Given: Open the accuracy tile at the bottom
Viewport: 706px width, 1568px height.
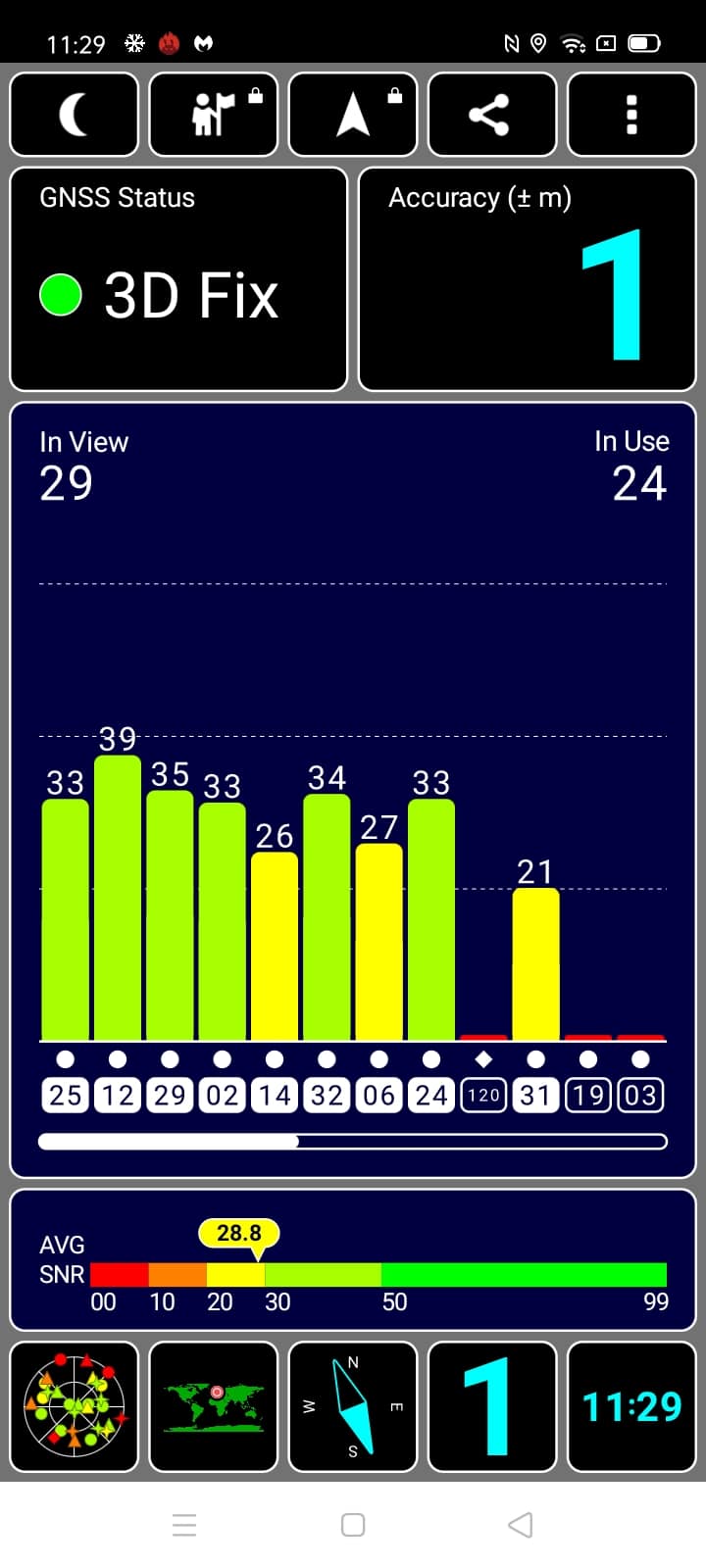Looking at the screenshot, I should tap(492, 1406).
